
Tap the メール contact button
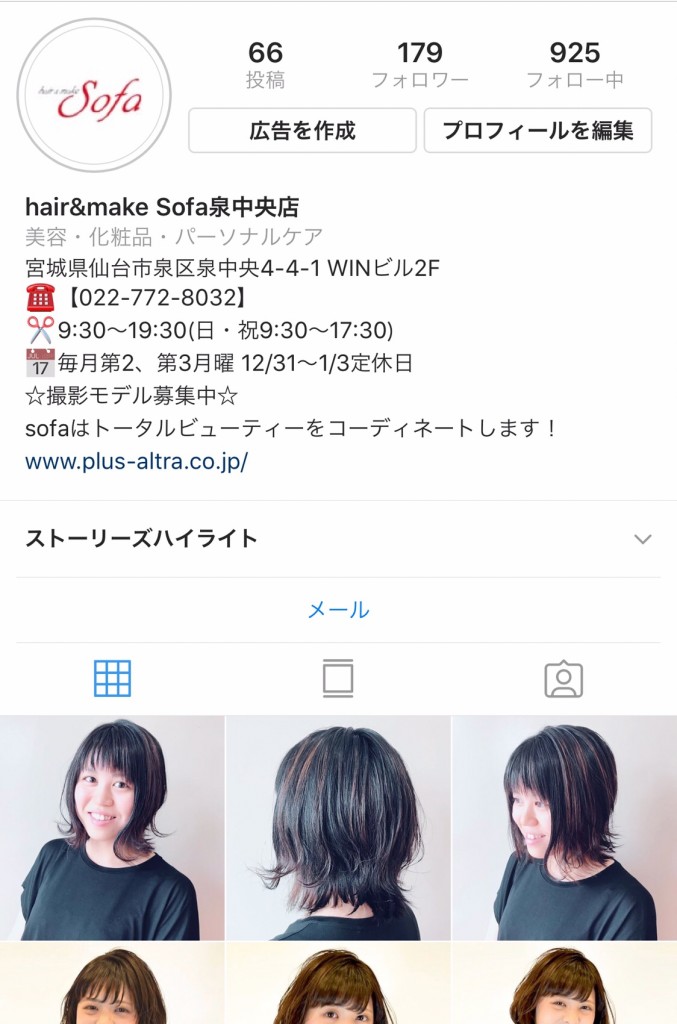click(x=338, y=610)
